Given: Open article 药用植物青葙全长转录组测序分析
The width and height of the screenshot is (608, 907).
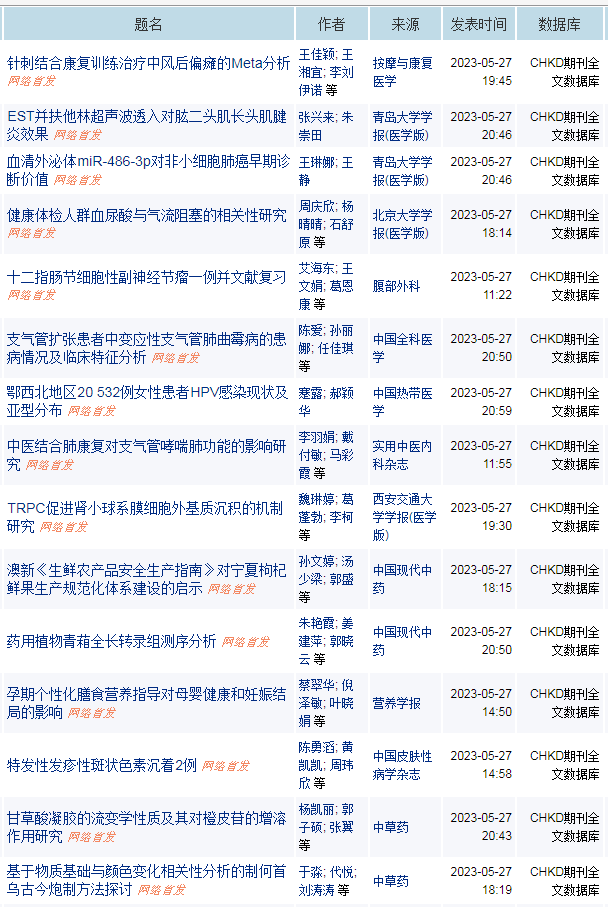Looking at the screenshot, I should 111,641.
